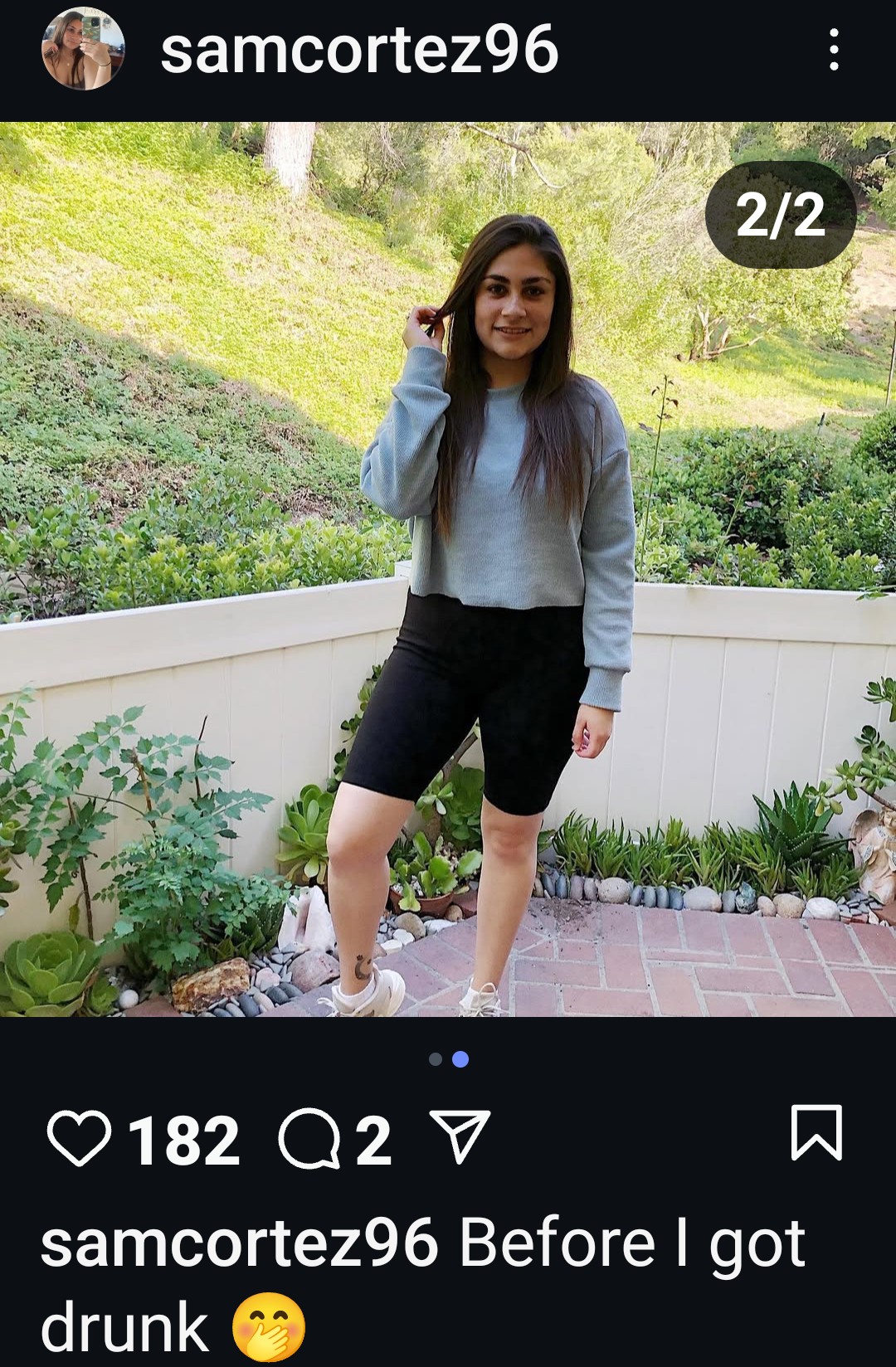
Task: Open the comments on this post
Action: 309,1138
